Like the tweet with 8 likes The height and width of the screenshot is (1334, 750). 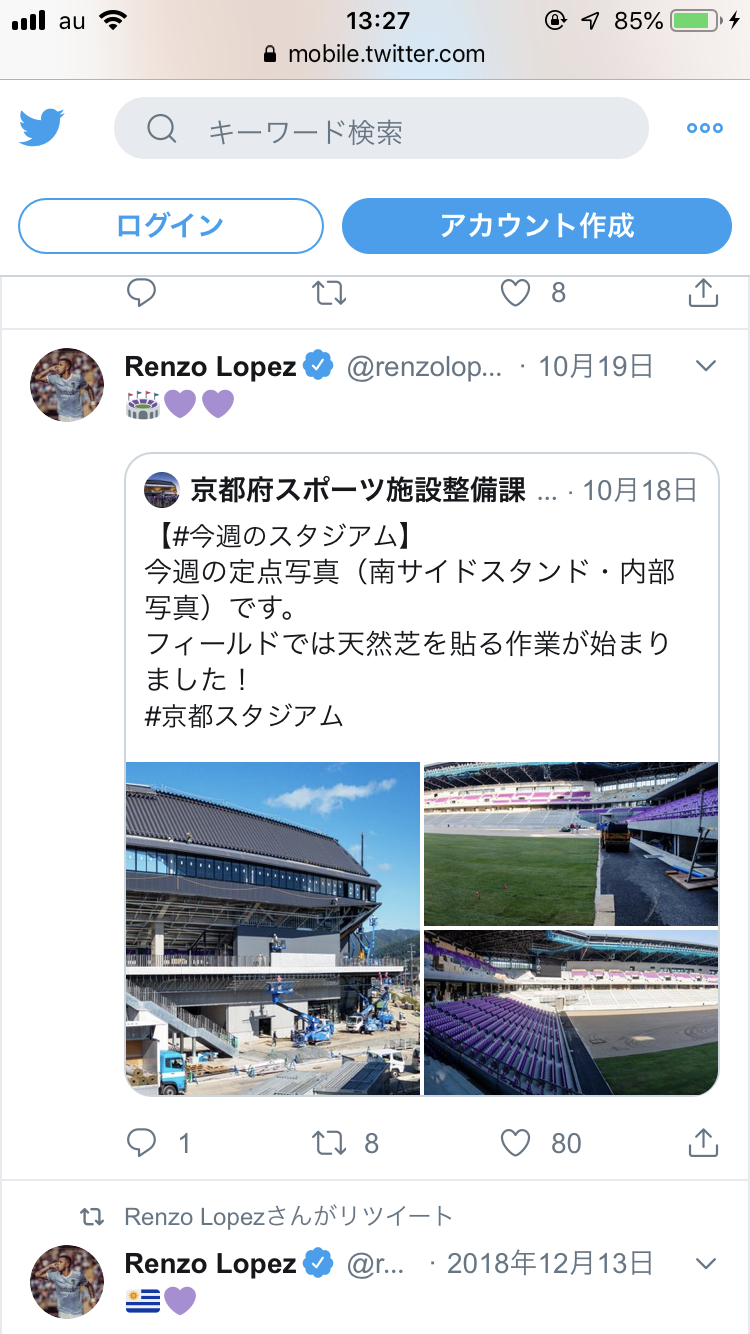[x=515, y=292]
